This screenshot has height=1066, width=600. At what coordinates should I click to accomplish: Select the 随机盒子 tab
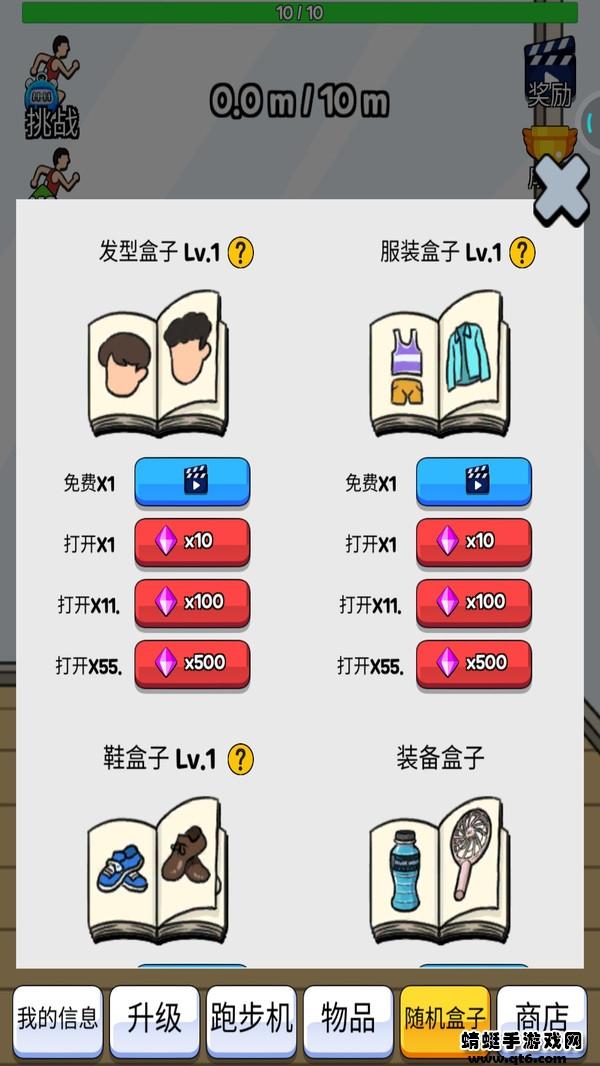[444, 1020]
